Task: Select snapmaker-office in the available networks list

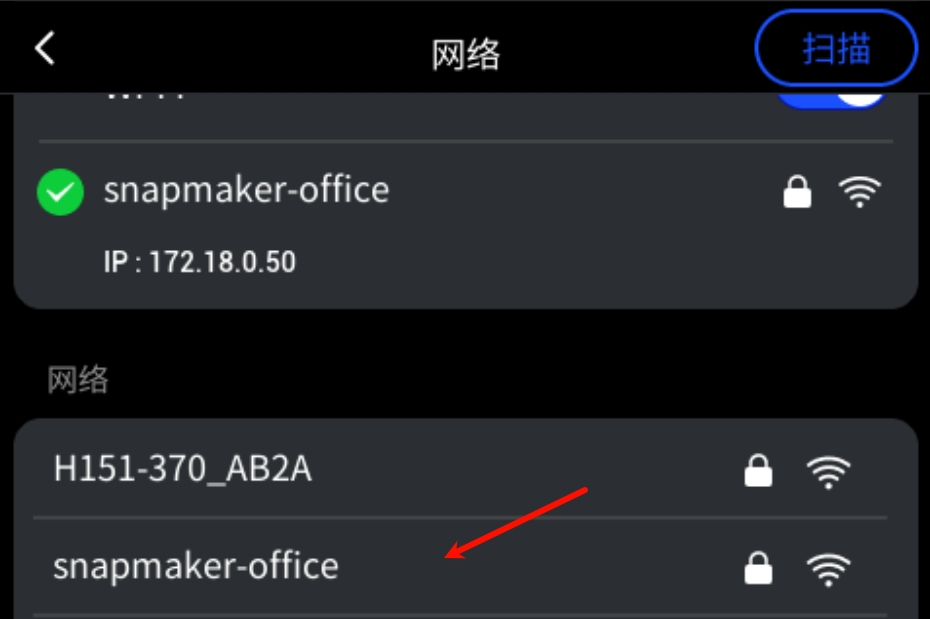Action: click(196, 567)
